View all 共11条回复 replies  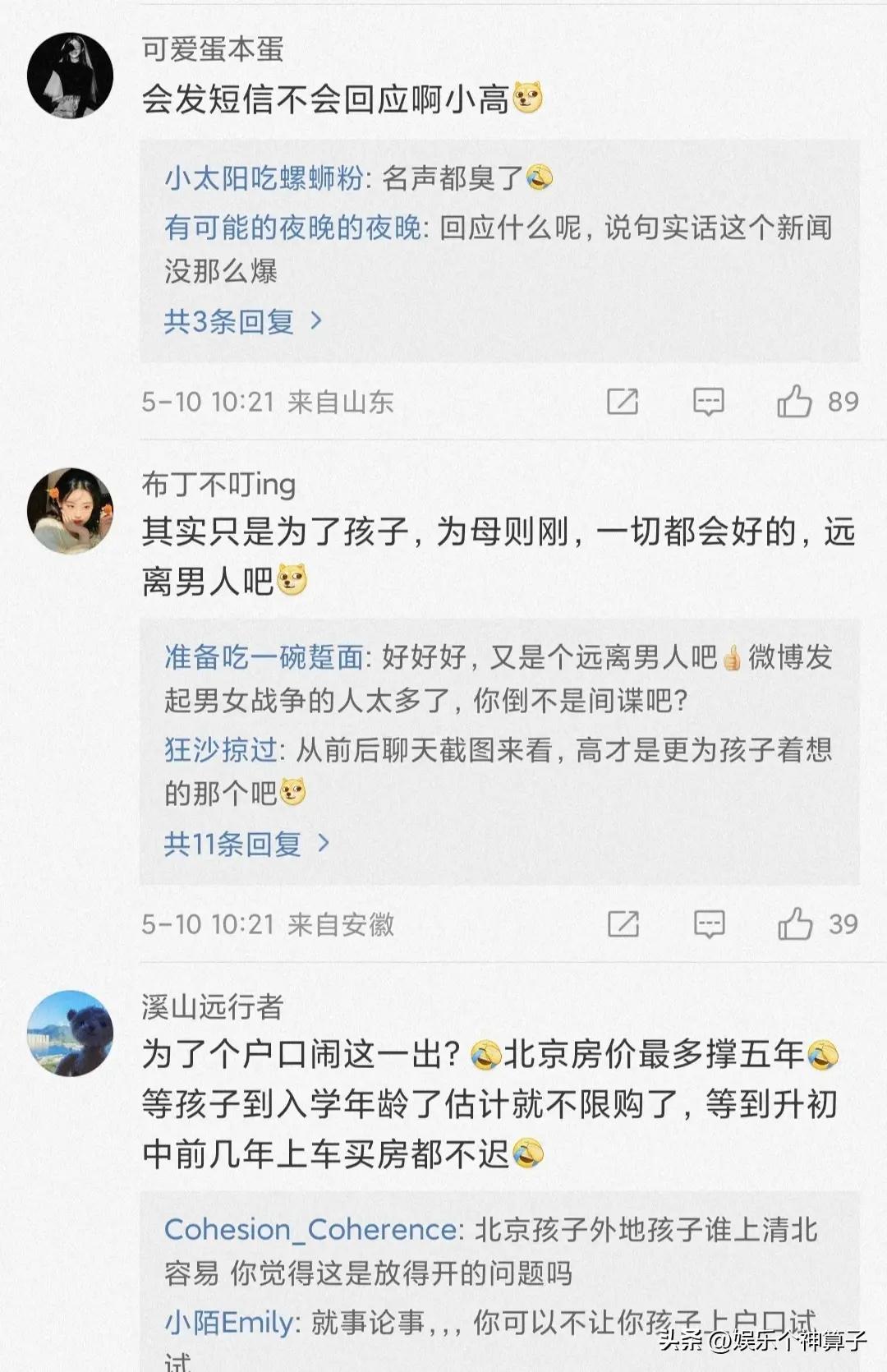[246, 844]
